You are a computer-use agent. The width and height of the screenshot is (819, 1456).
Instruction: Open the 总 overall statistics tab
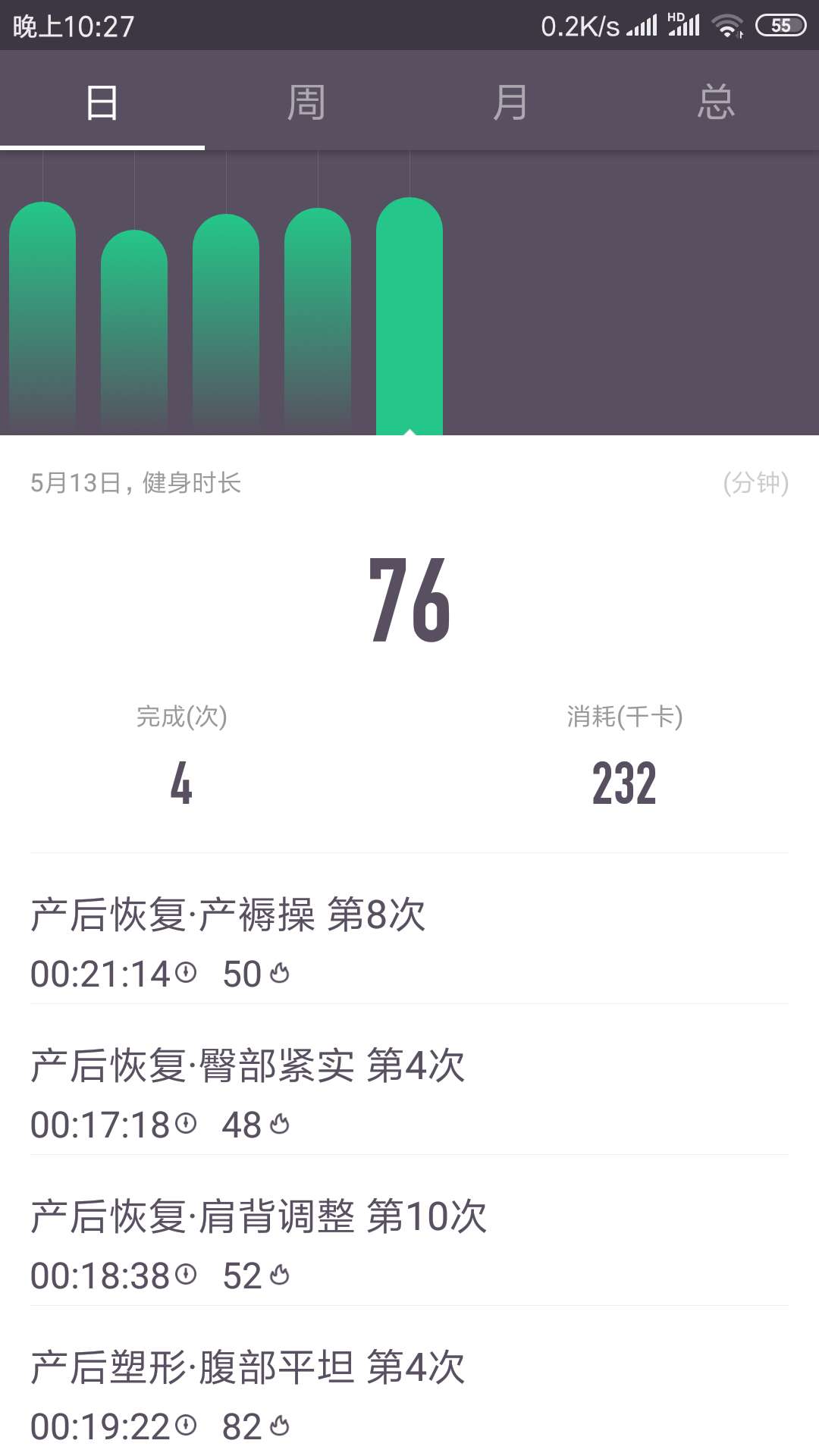717,101
